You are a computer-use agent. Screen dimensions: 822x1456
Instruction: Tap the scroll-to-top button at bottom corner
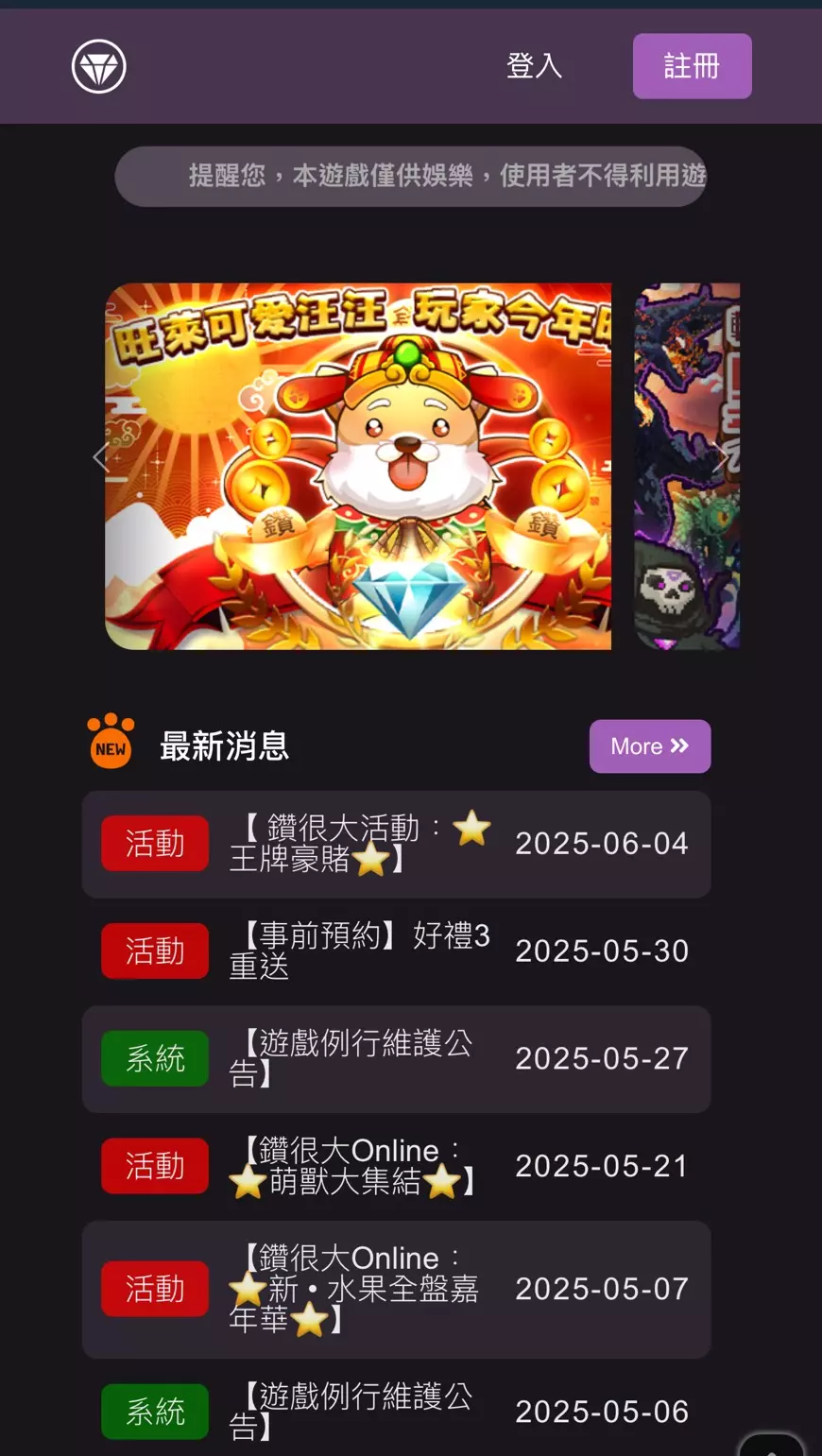pyautogui.click(x=771, y=1446)
